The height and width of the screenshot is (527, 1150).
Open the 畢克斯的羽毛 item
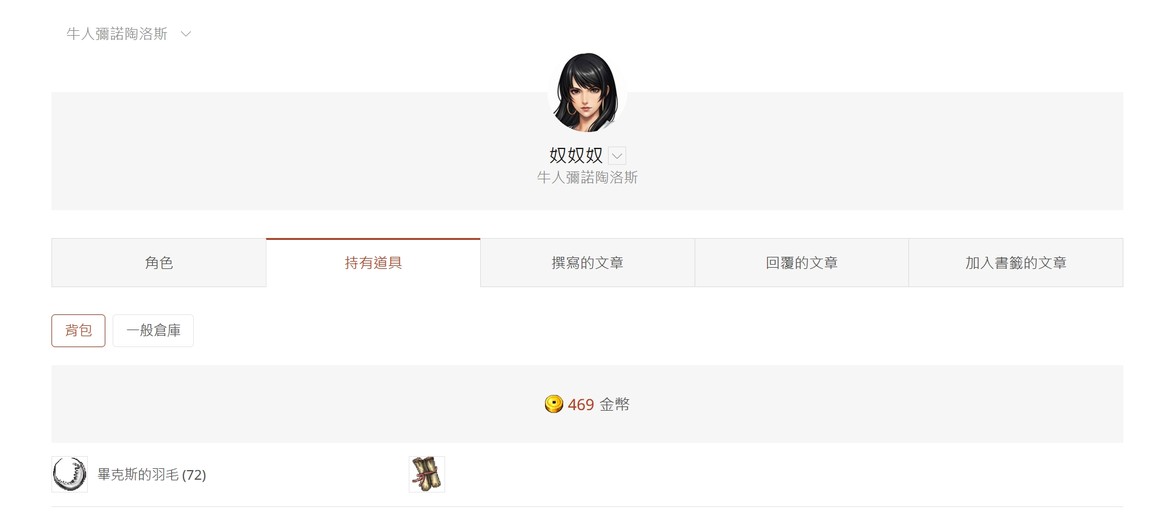pyautogui.click(x=151, y=475)
